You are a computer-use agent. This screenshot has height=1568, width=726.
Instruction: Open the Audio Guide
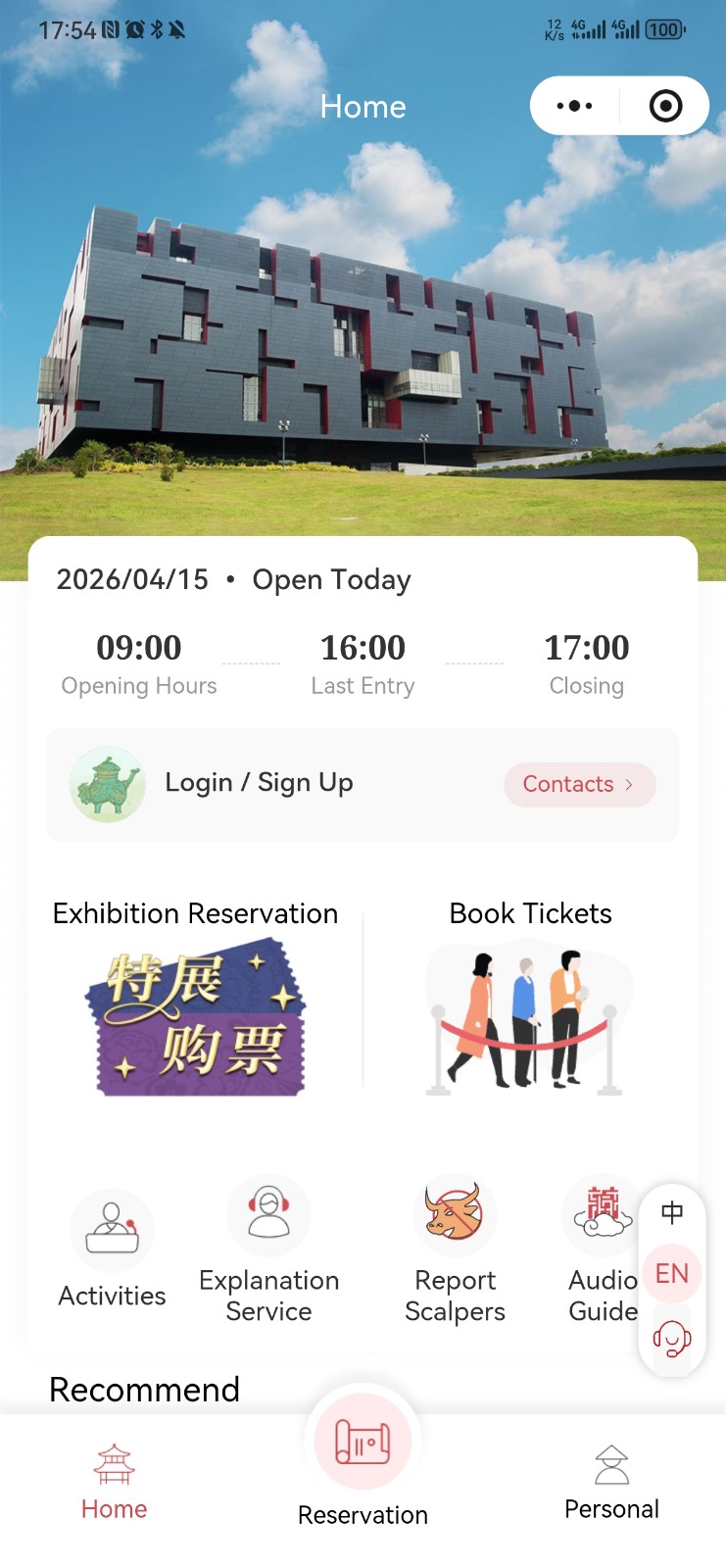pos(602,1249)
